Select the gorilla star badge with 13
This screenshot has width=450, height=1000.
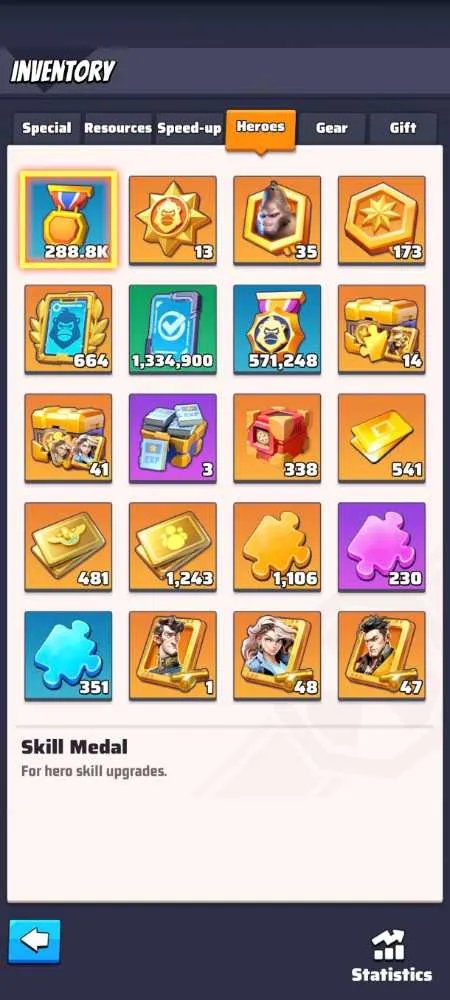(x=173, y=220)
